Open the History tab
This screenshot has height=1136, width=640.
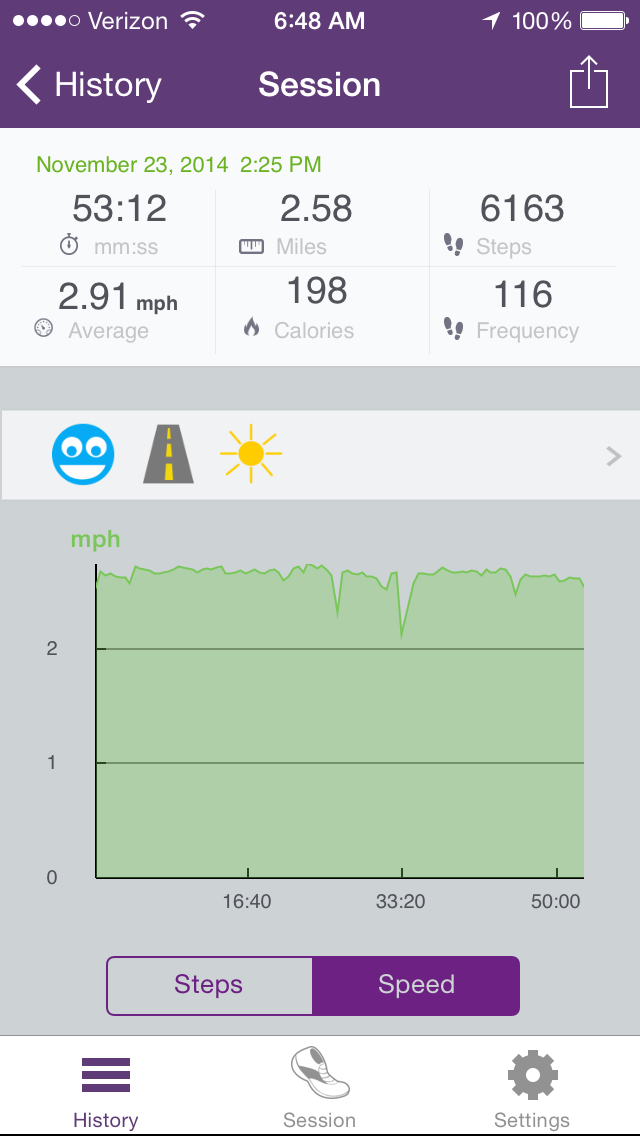click(105, 1088)
